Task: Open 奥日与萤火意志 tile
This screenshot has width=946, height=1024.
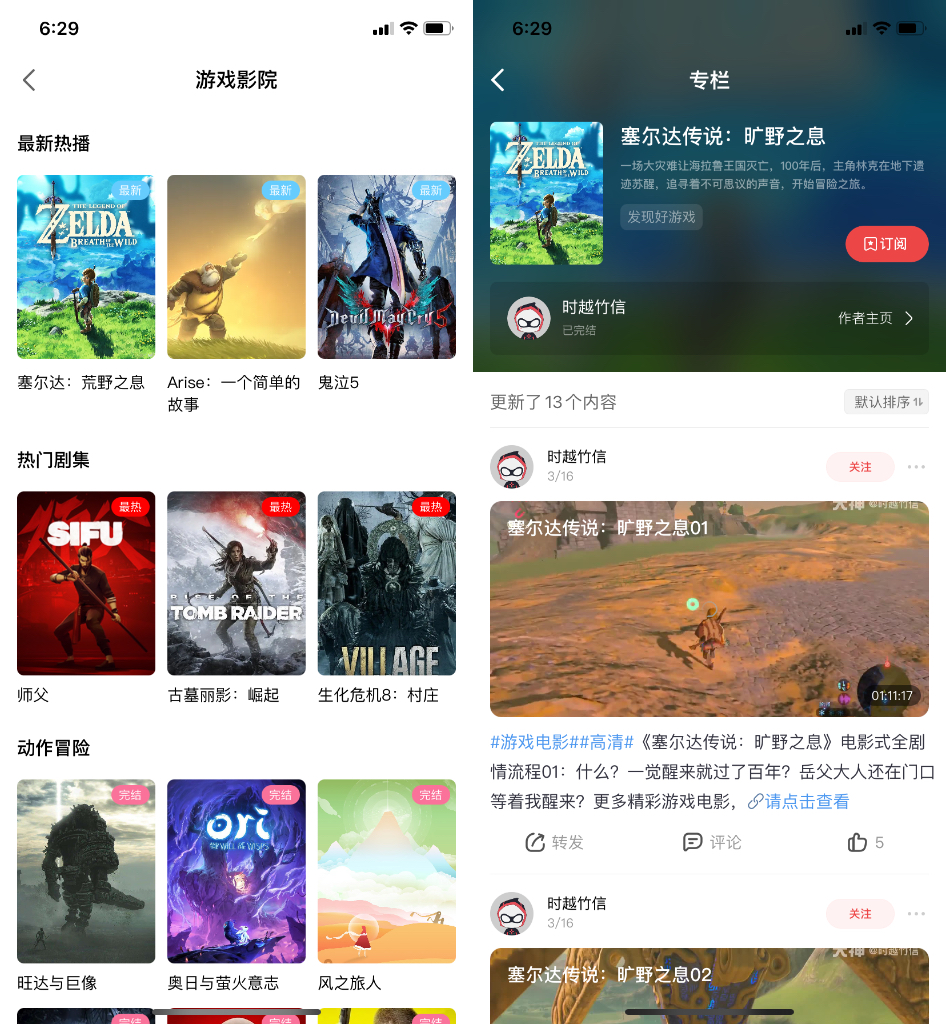Action: [x=236, y=871]
